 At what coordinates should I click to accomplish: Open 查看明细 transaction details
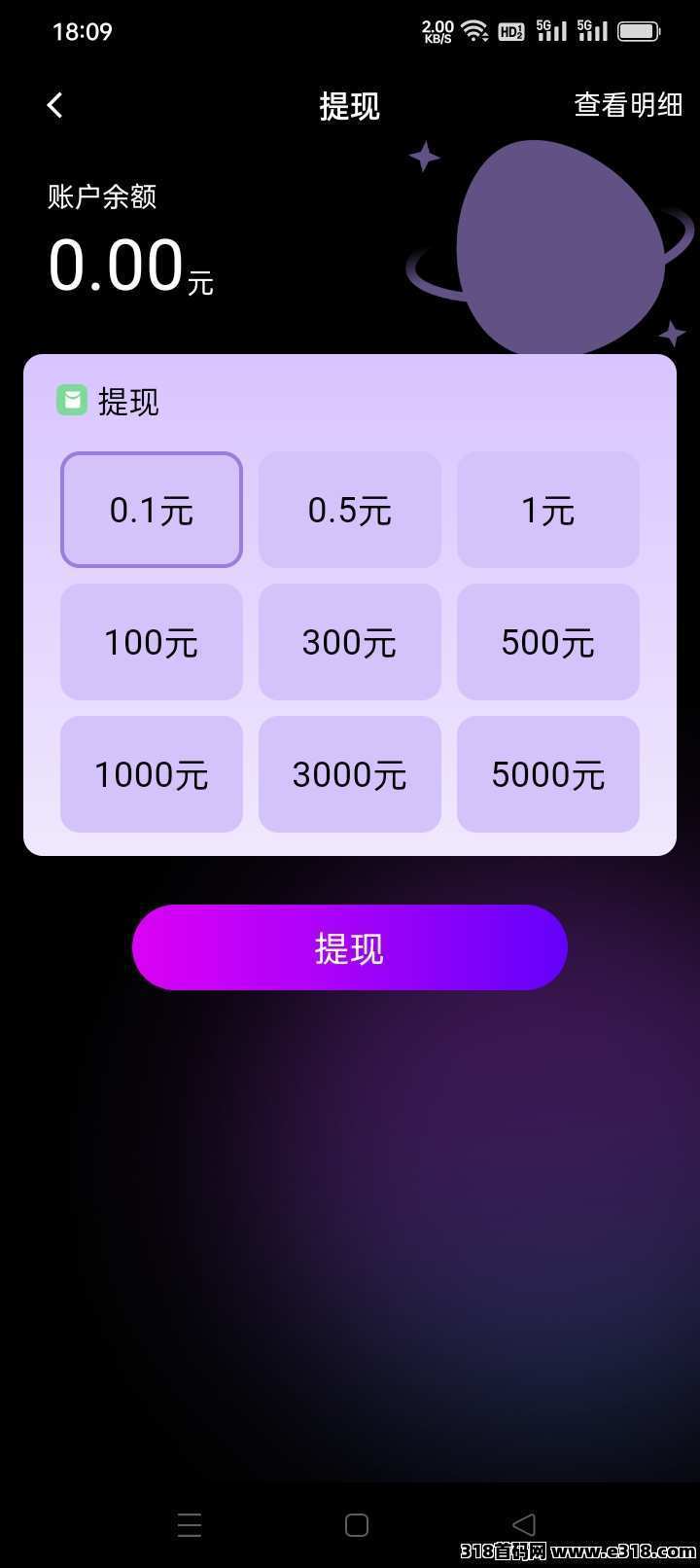pyautogui.click(x=628, y=105)
